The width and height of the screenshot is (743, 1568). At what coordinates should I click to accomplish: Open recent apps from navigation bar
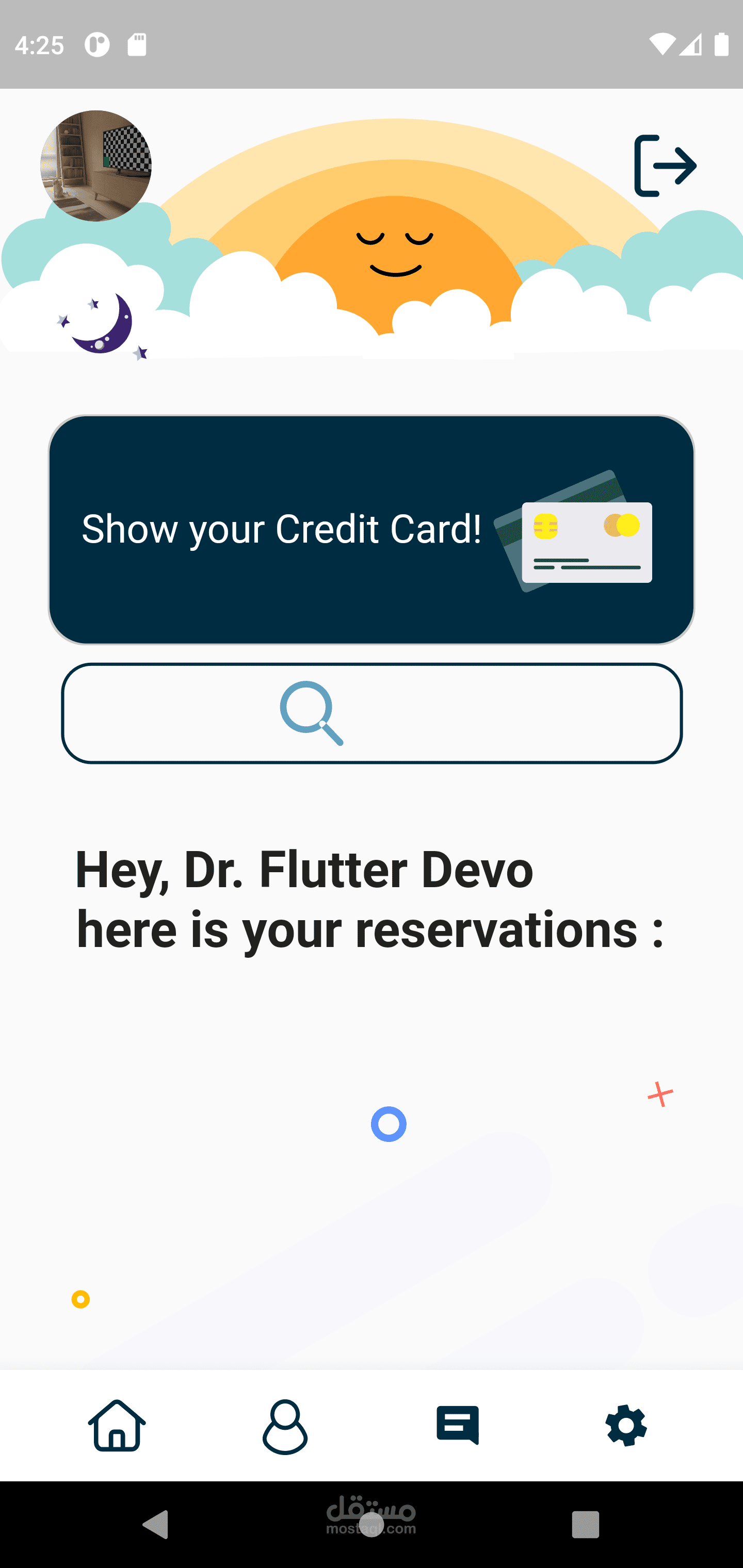click(x=585, y=1525)
